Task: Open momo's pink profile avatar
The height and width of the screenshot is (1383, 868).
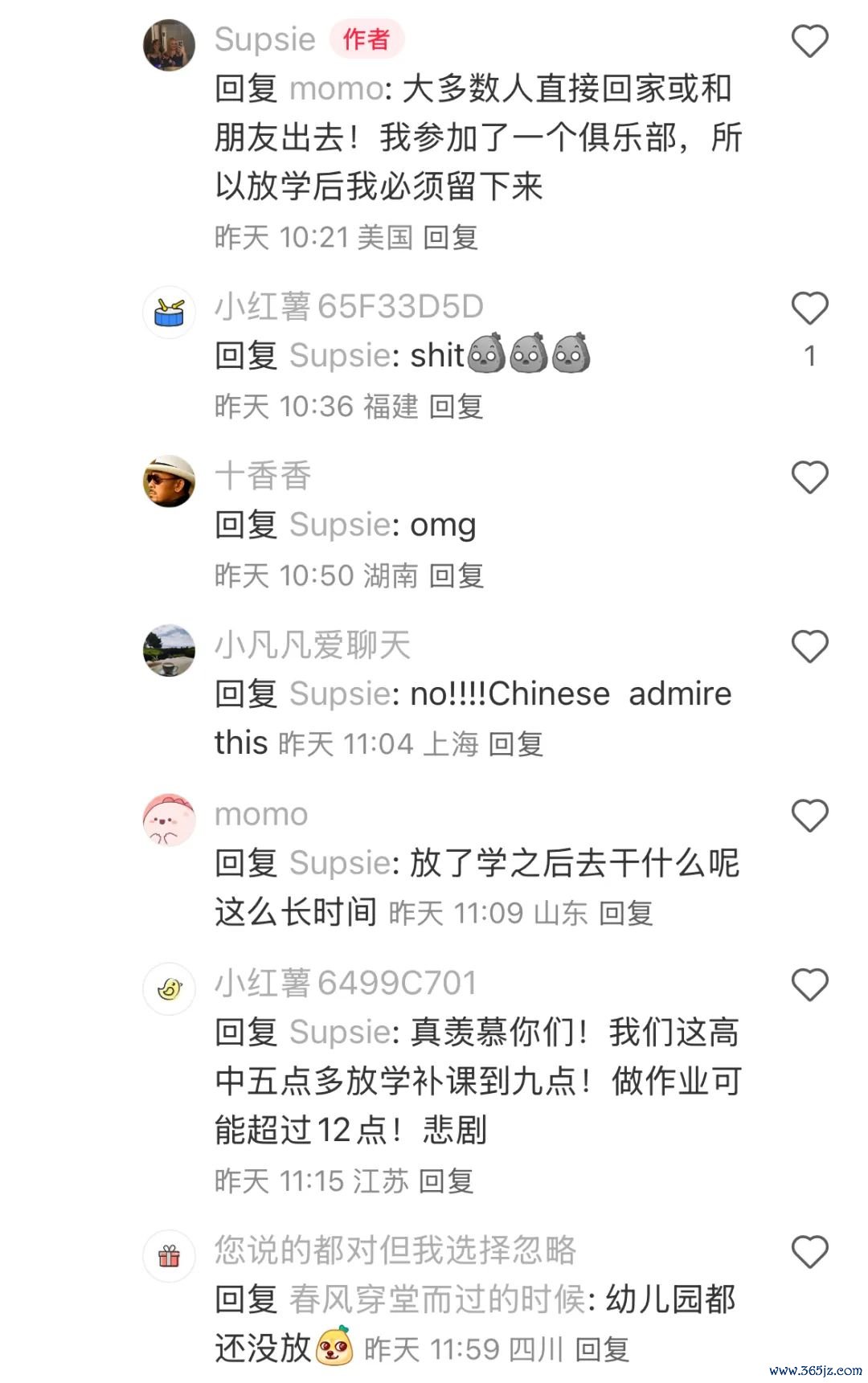Action: coord(169,820)
